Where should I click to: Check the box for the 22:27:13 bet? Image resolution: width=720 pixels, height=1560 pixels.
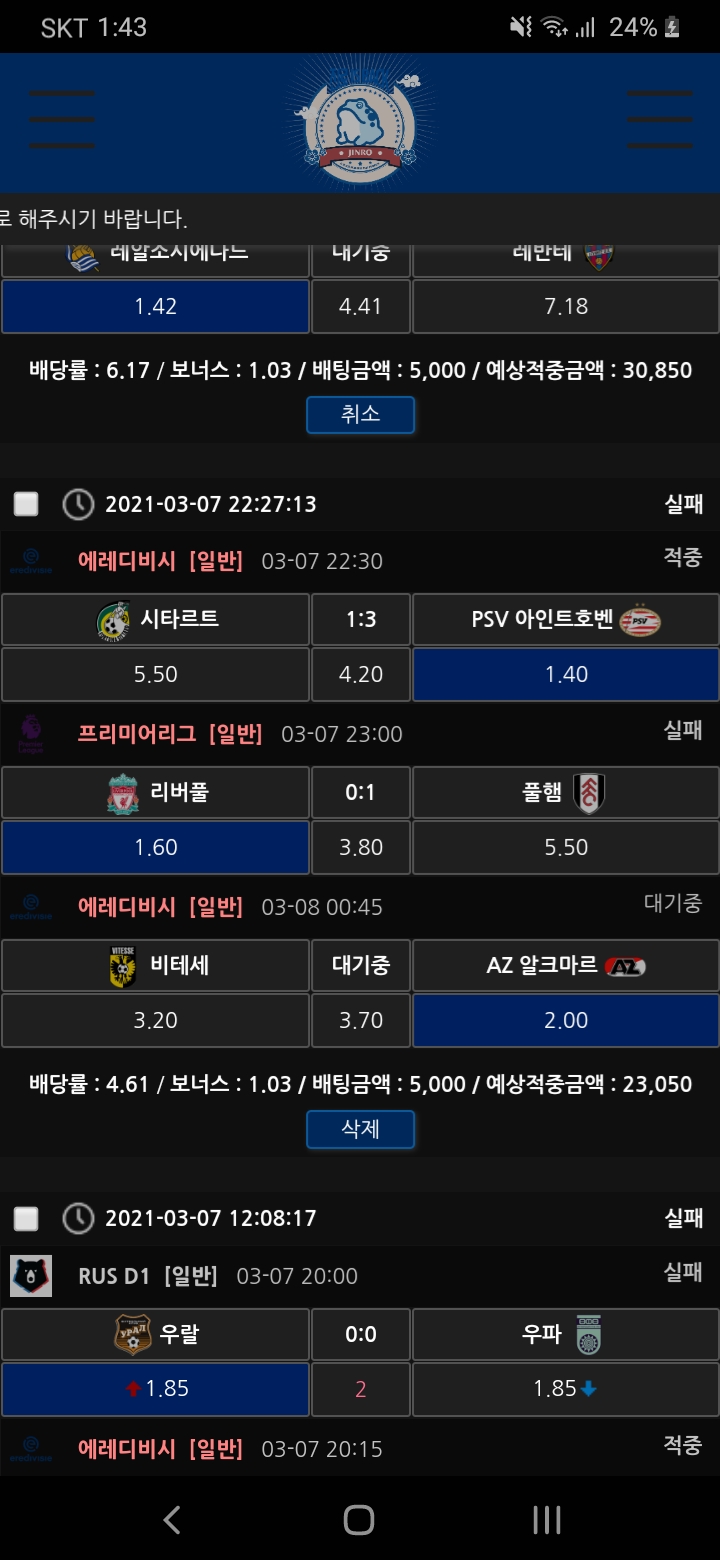point(26,504)
